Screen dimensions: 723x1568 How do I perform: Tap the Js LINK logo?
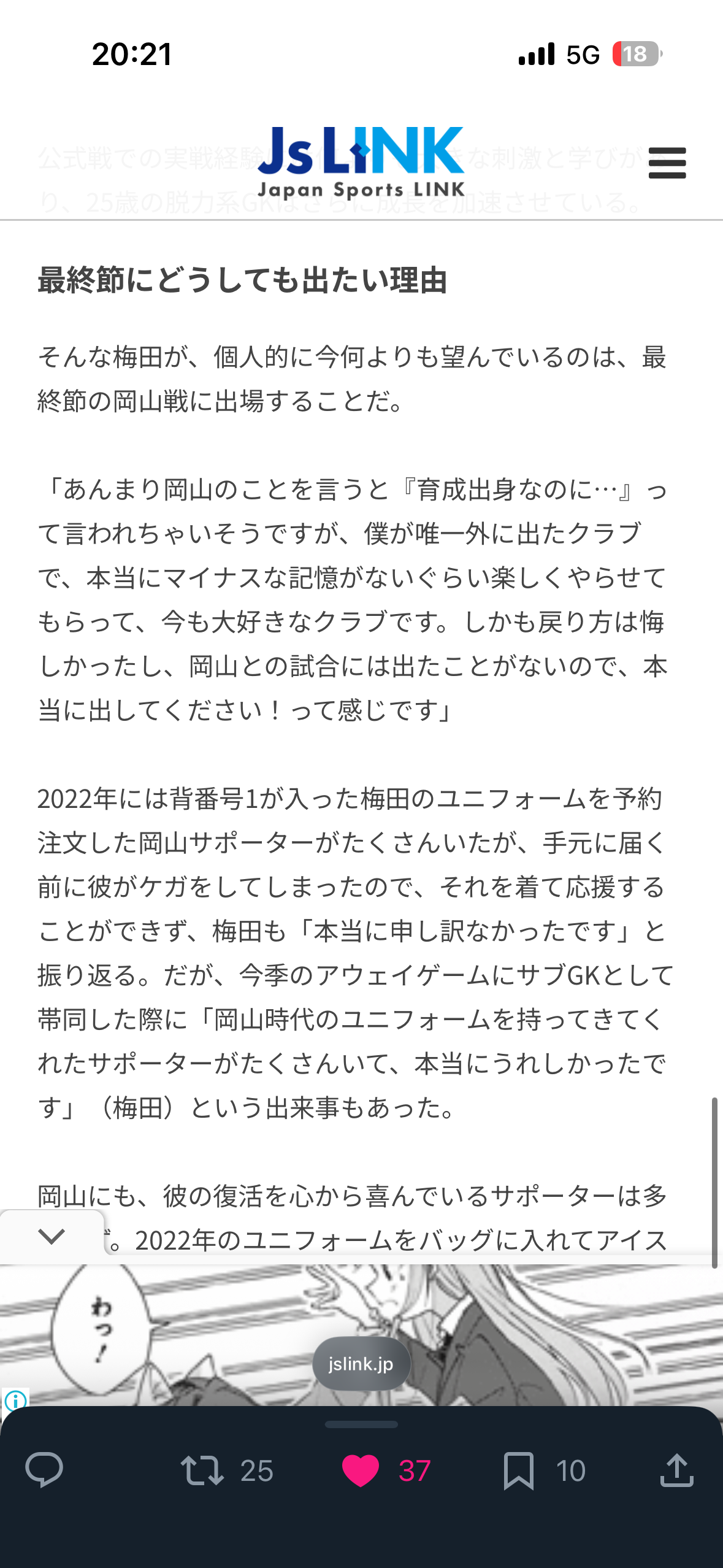361,163
